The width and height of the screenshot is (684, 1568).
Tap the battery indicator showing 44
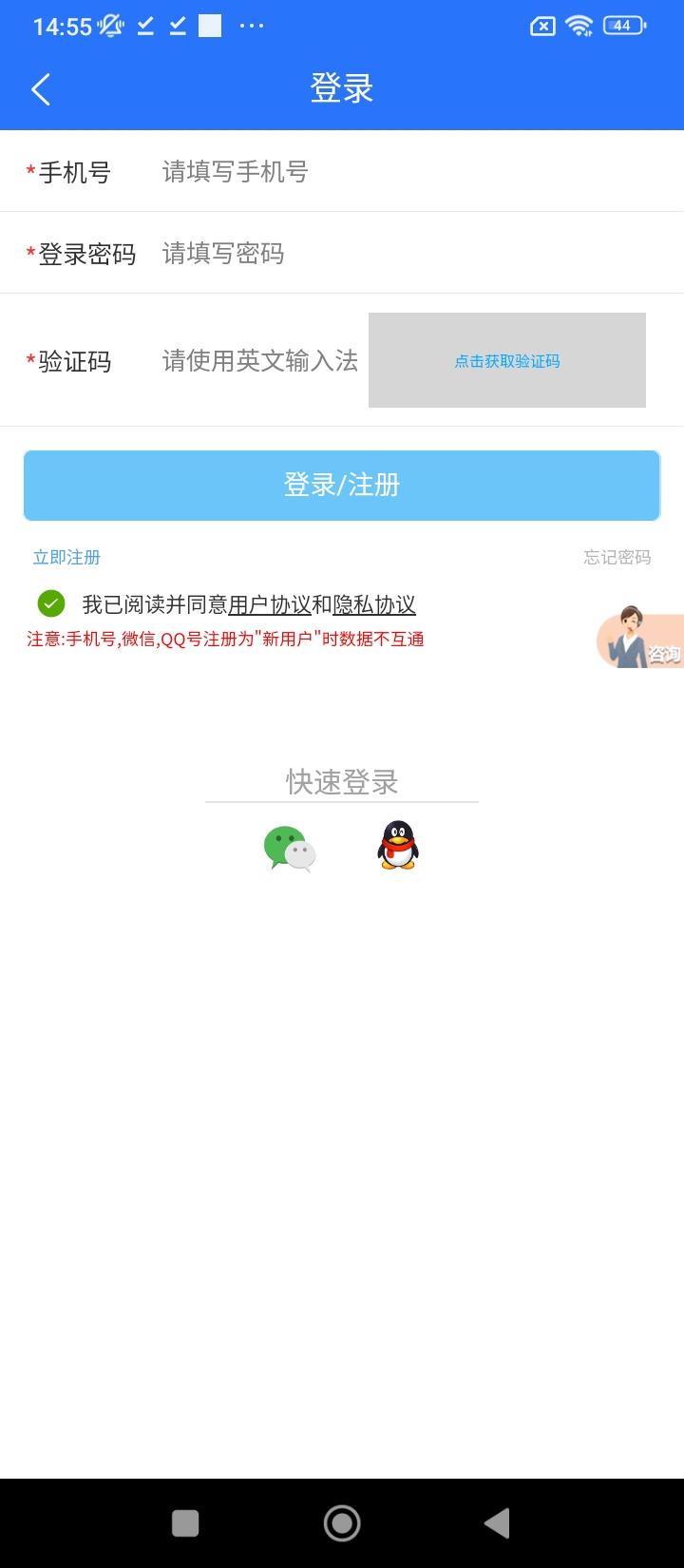(x=622, y=26)
